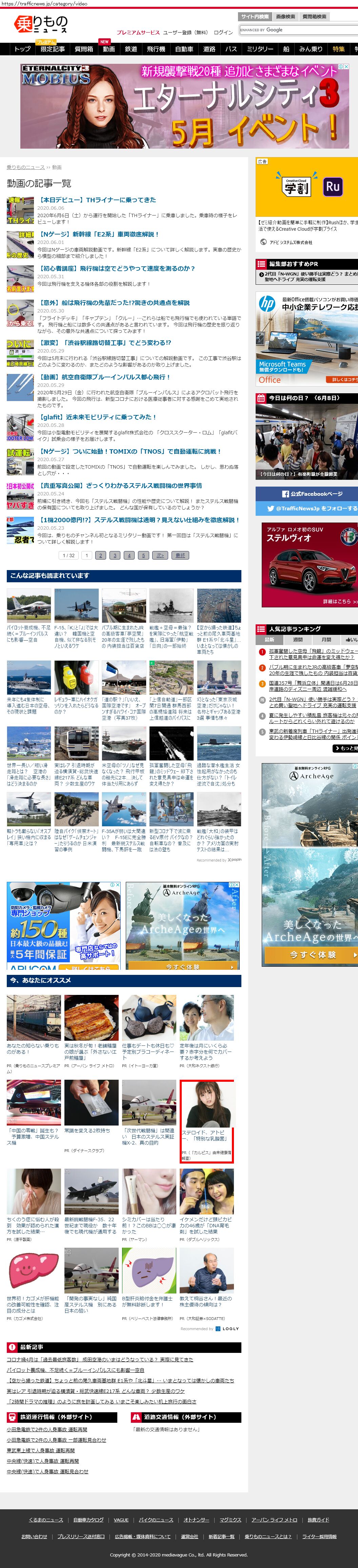This screenshot has height=1568, width=358.
Task: Open the トップ nav tab
Action: click(22, 49)
